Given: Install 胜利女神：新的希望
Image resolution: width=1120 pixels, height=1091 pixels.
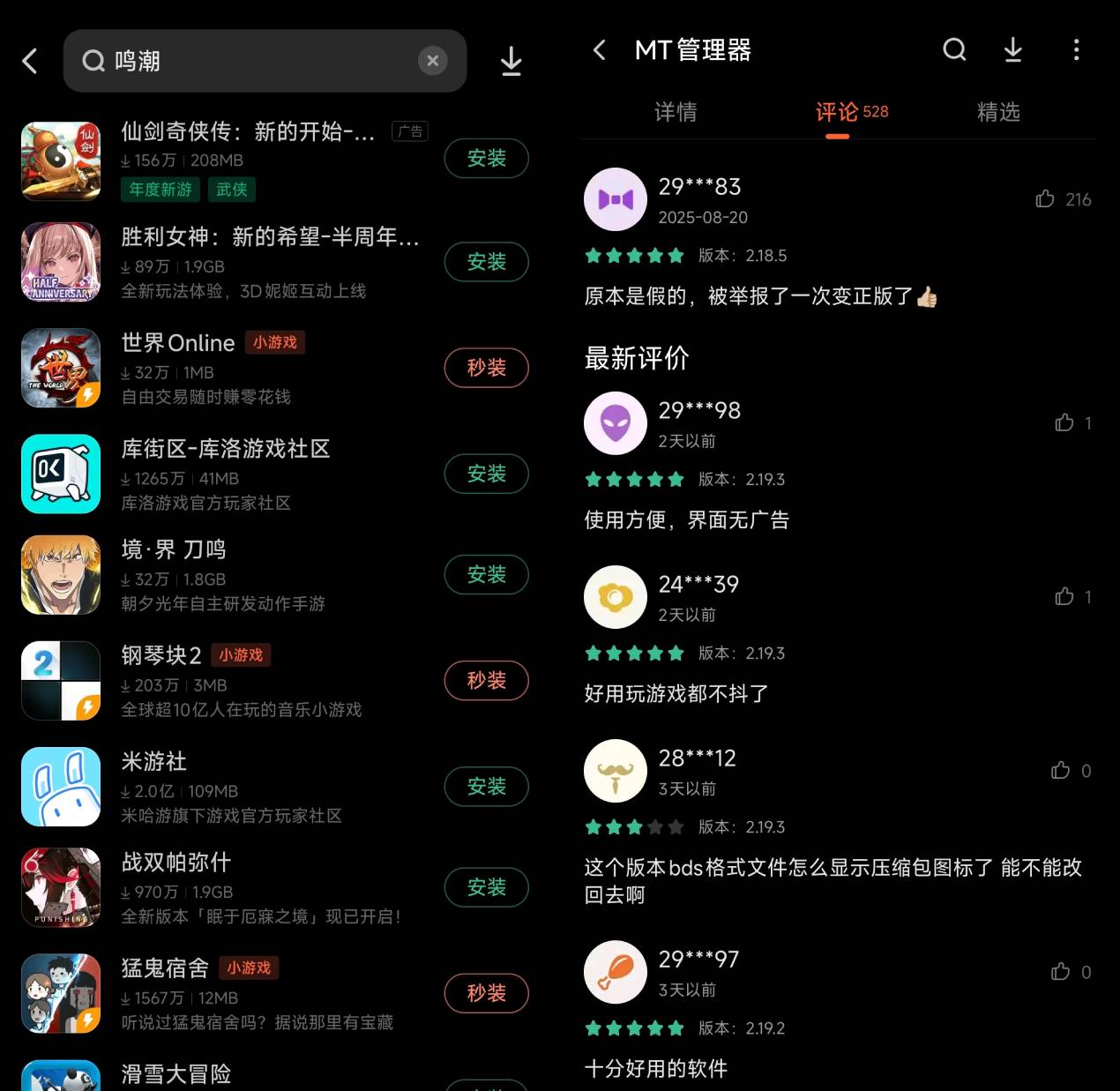Looking at the screenshot, I should [x=486, y=262].
